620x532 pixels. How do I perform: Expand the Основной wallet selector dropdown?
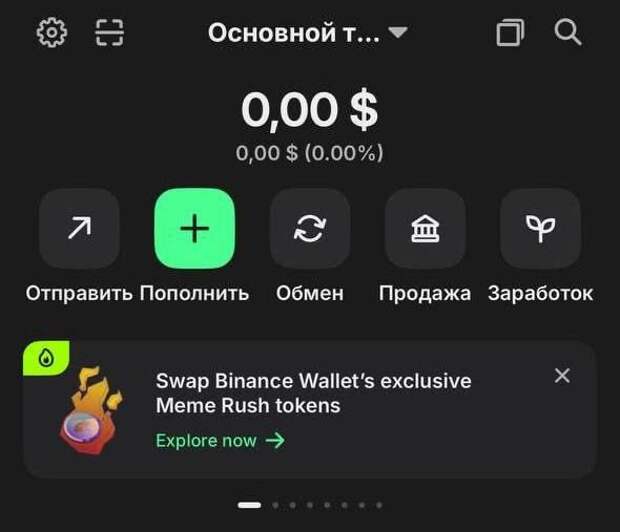(x=307, y=33)
